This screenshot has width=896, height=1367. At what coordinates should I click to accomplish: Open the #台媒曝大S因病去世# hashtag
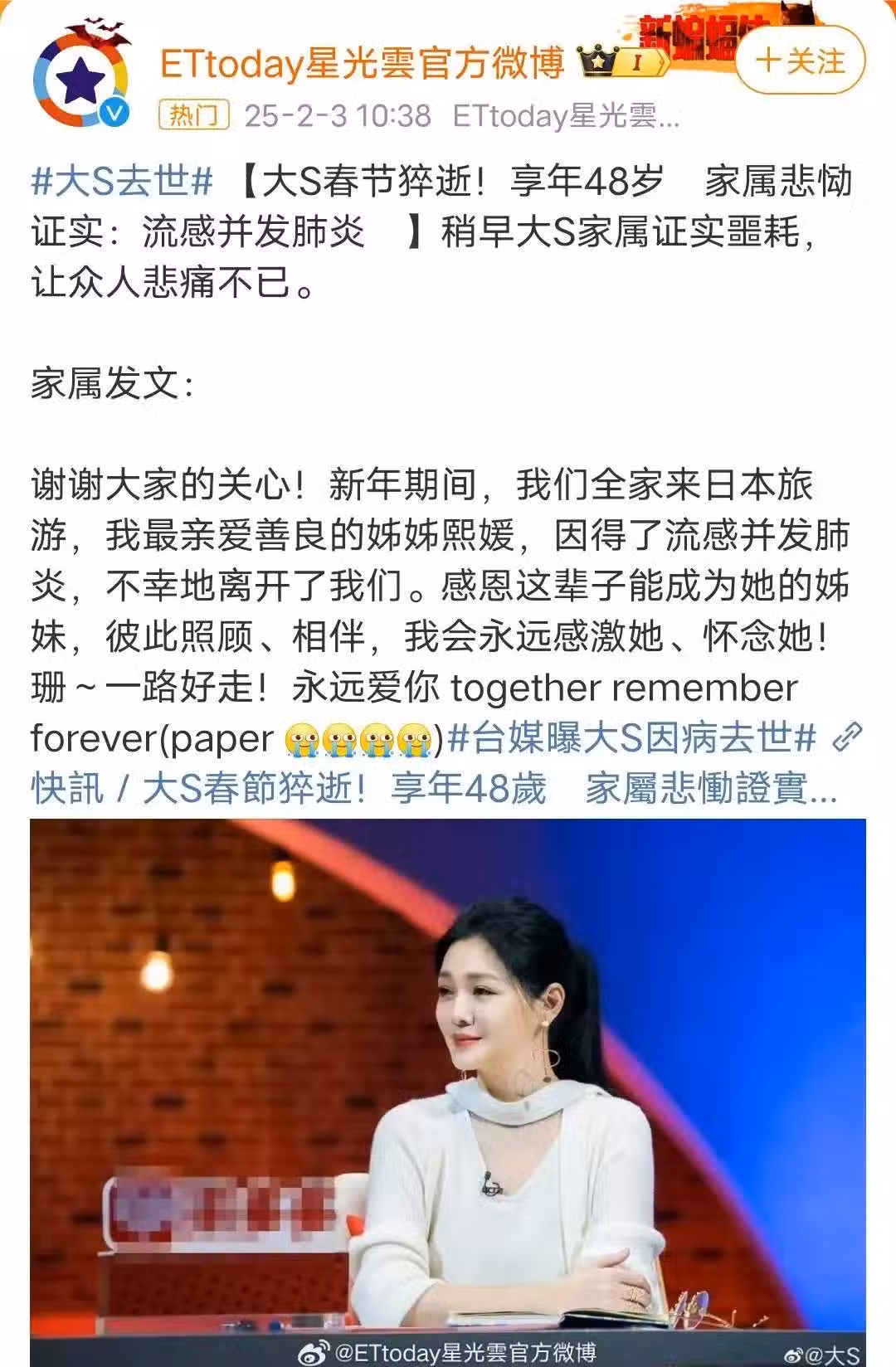(x=631, y=737)
